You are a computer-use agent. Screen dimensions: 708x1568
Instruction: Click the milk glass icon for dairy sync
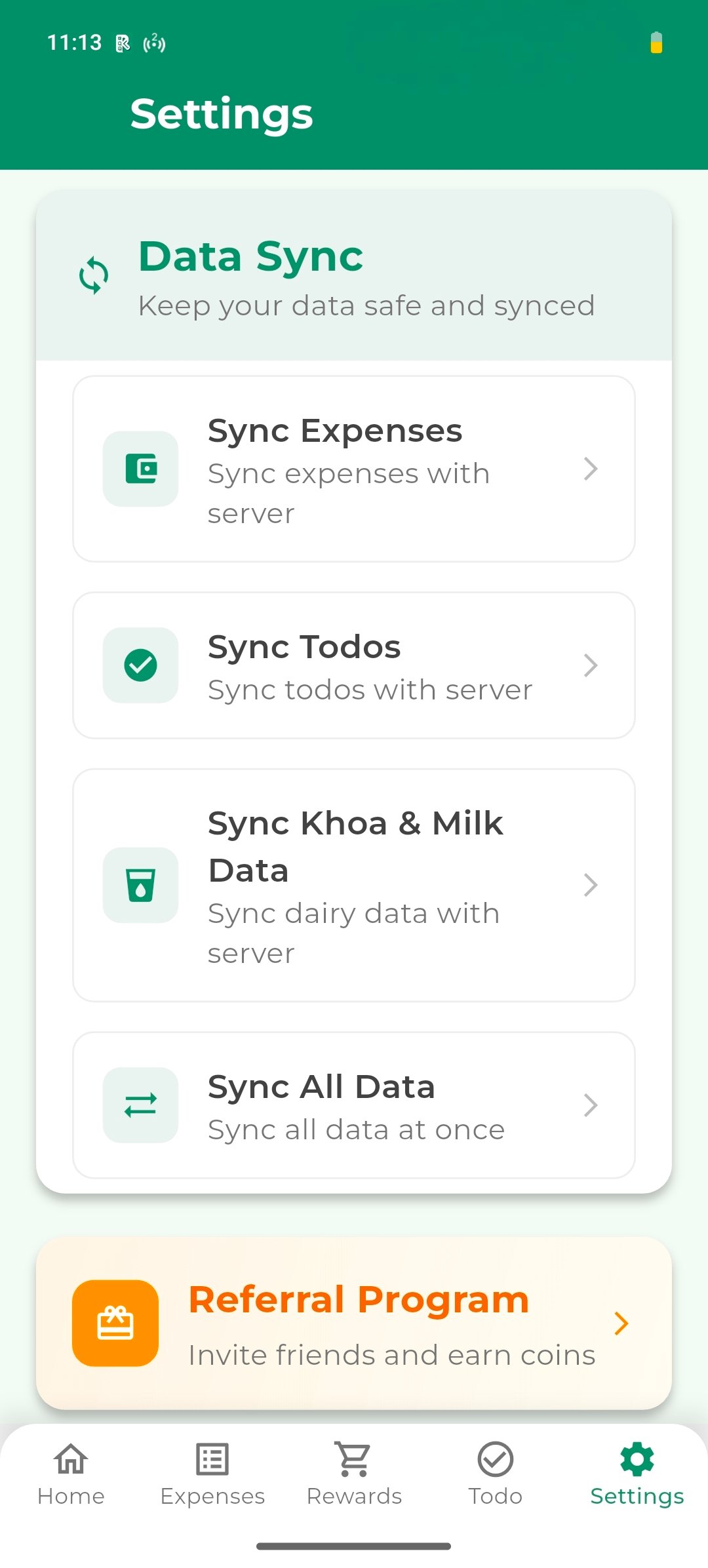[142, 885]
